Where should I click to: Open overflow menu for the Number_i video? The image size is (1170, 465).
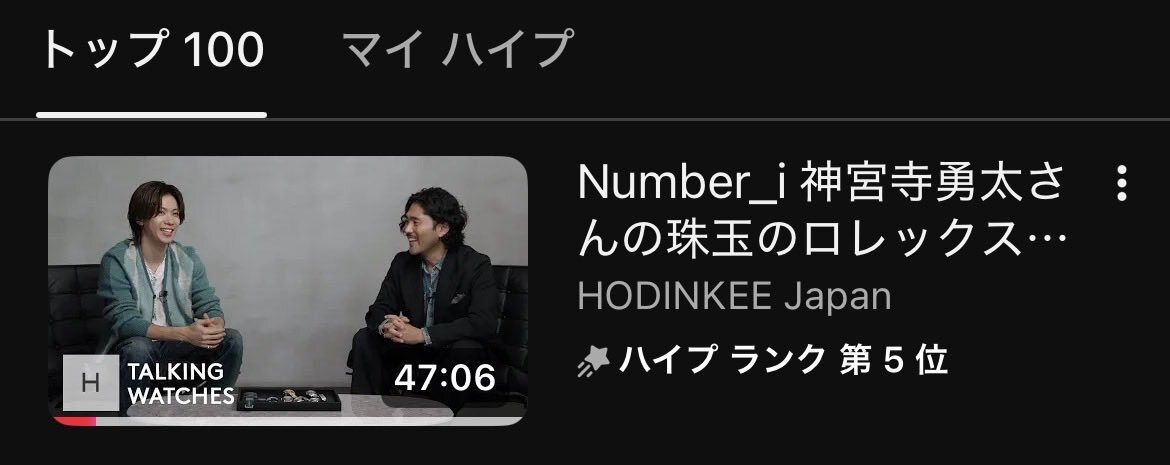click(x=1121, y=184)
